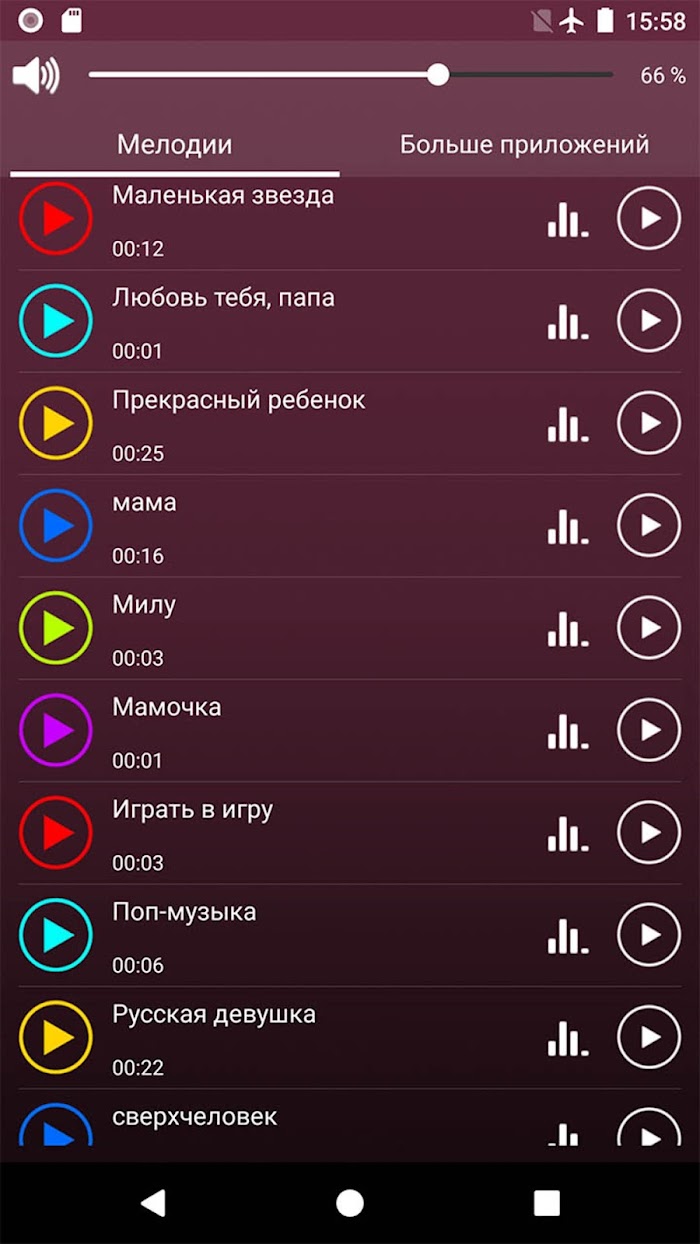The height and width of the screenshot is (1244, 700).
Task: Tap the volume slider track
Action: click(x=350, y=75)
